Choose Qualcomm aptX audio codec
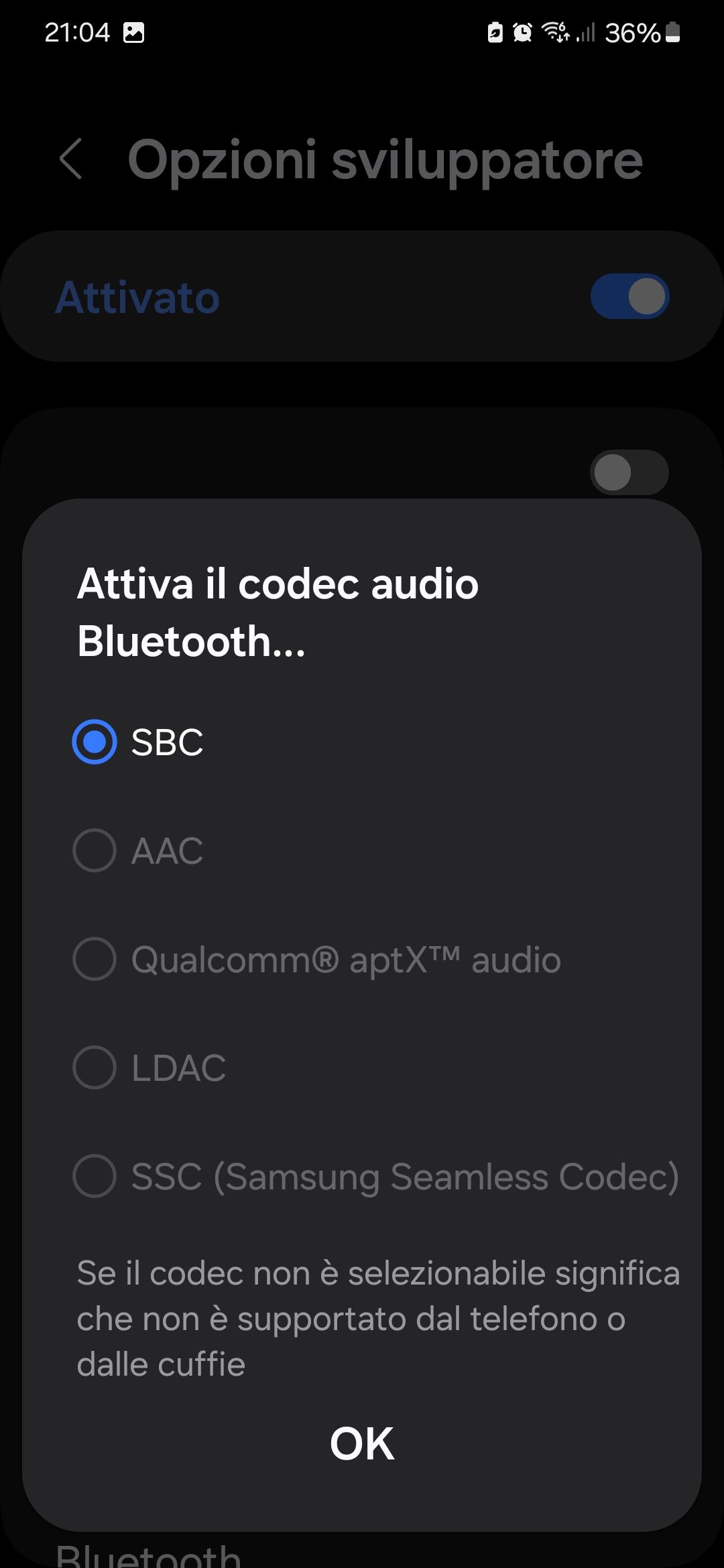The width and height of the screenshot is (724, 1568). coord(95,960)
